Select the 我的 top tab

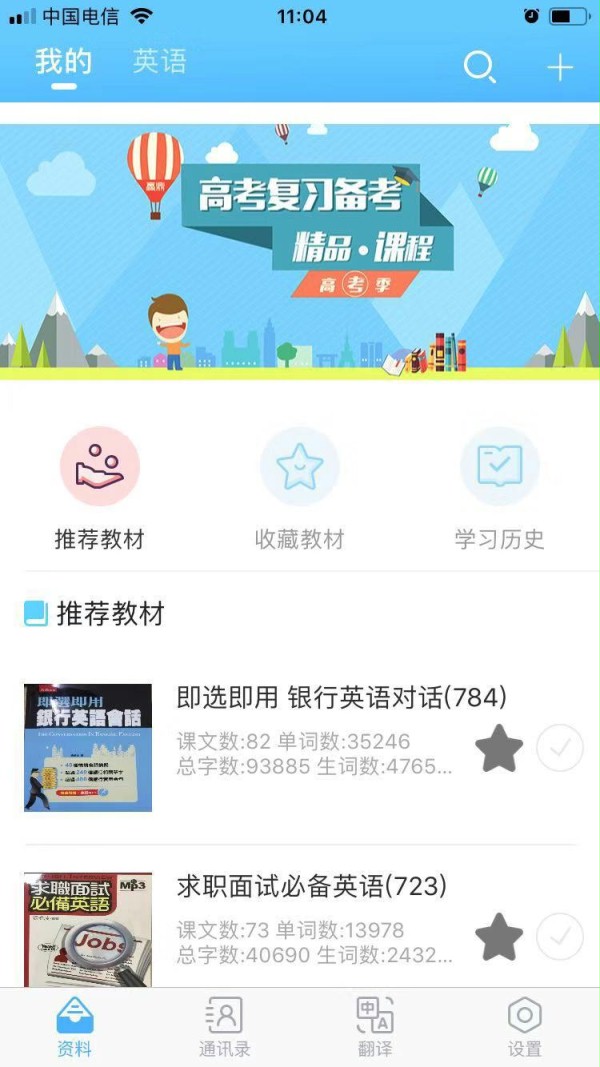(x=63, y=62)
